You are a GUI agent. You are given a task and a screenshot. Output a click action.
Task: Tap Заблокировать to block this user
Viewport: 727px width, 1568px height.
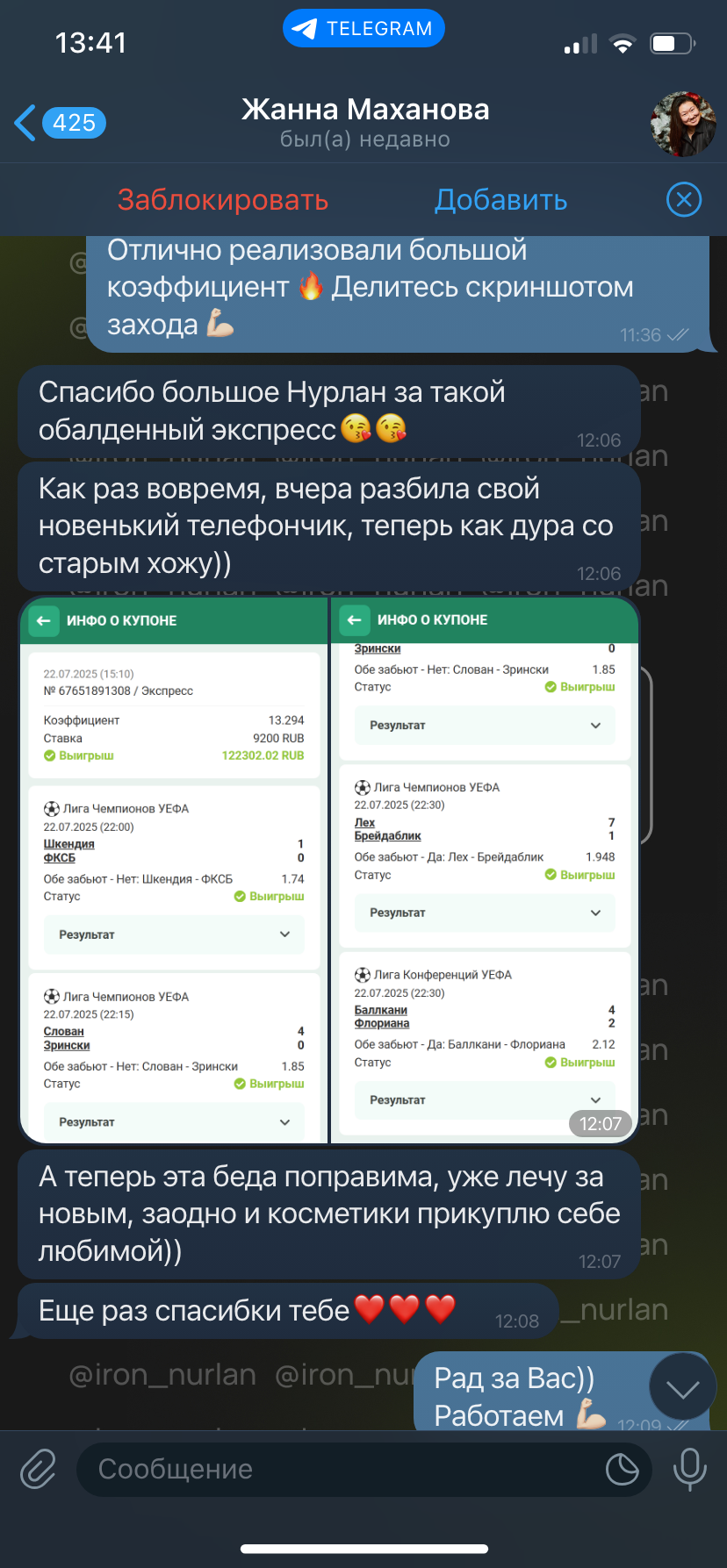tap(223, 200)
